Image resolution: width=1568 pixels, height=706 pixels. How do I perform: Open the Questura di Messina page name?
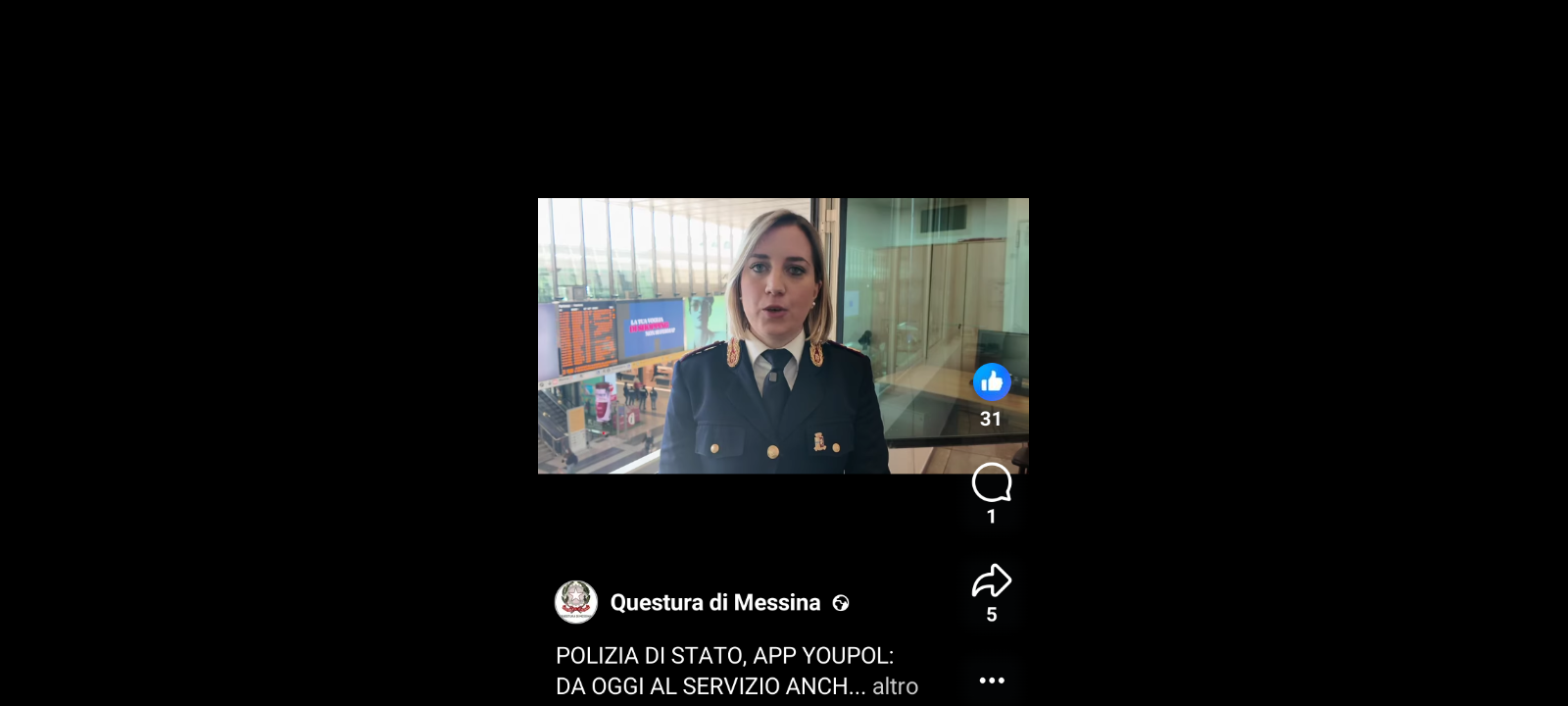[x=714, y=602]
